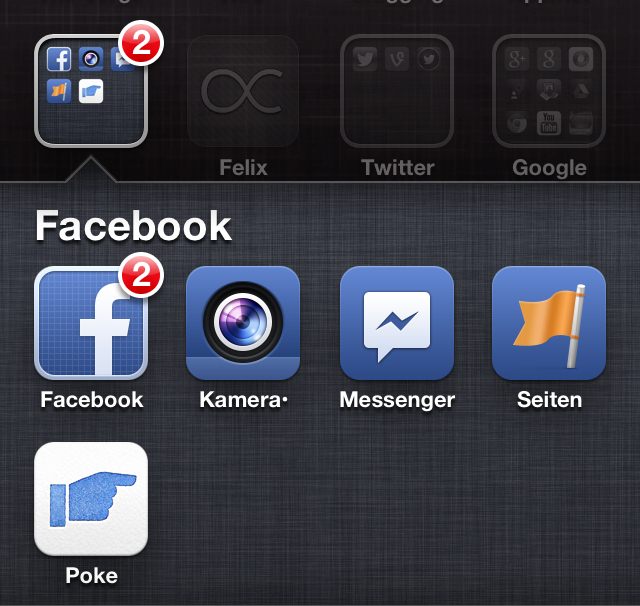
Task: Open the Facebook app
Action: click(91, 324)
